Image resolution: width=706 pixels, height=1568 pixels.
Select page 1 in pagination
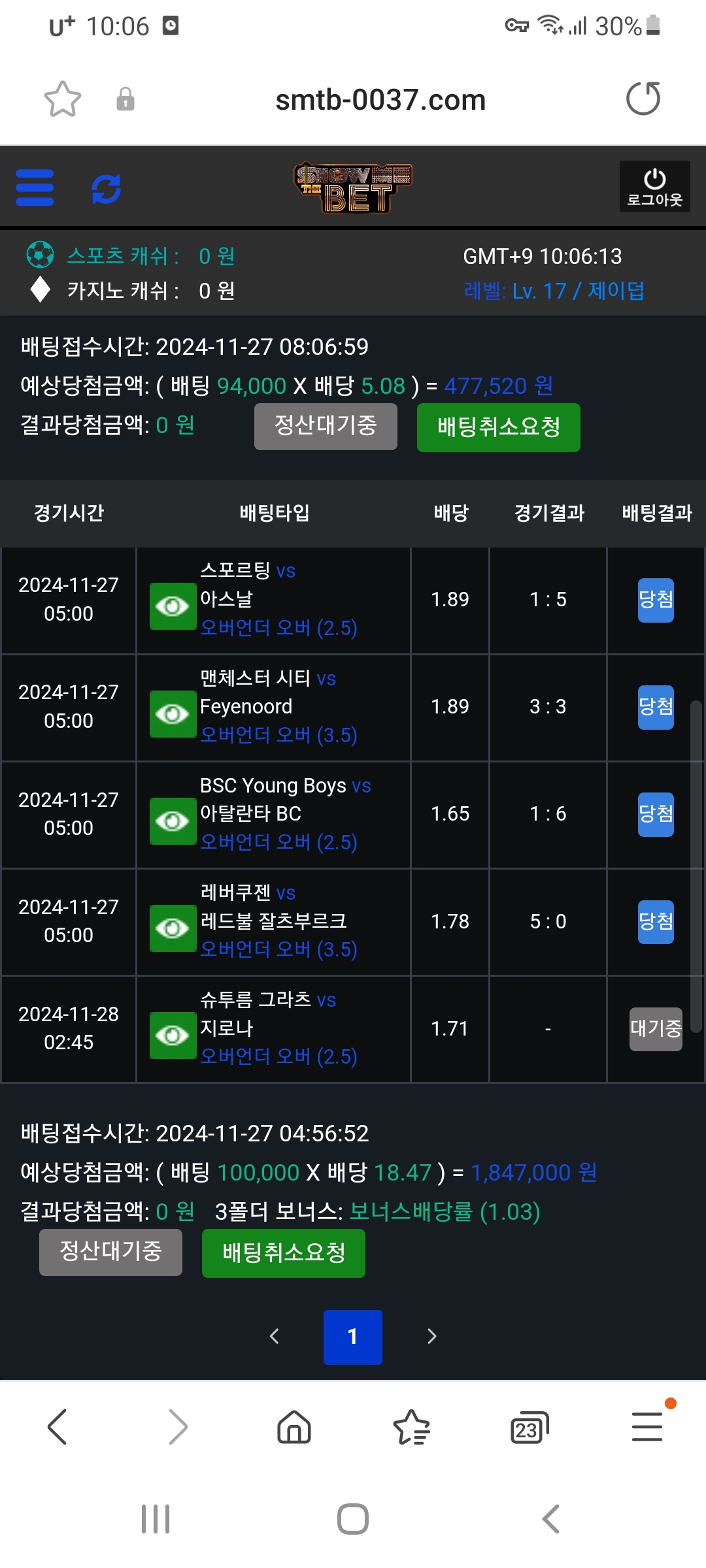pyautogui.click(x=353, y=1337)
